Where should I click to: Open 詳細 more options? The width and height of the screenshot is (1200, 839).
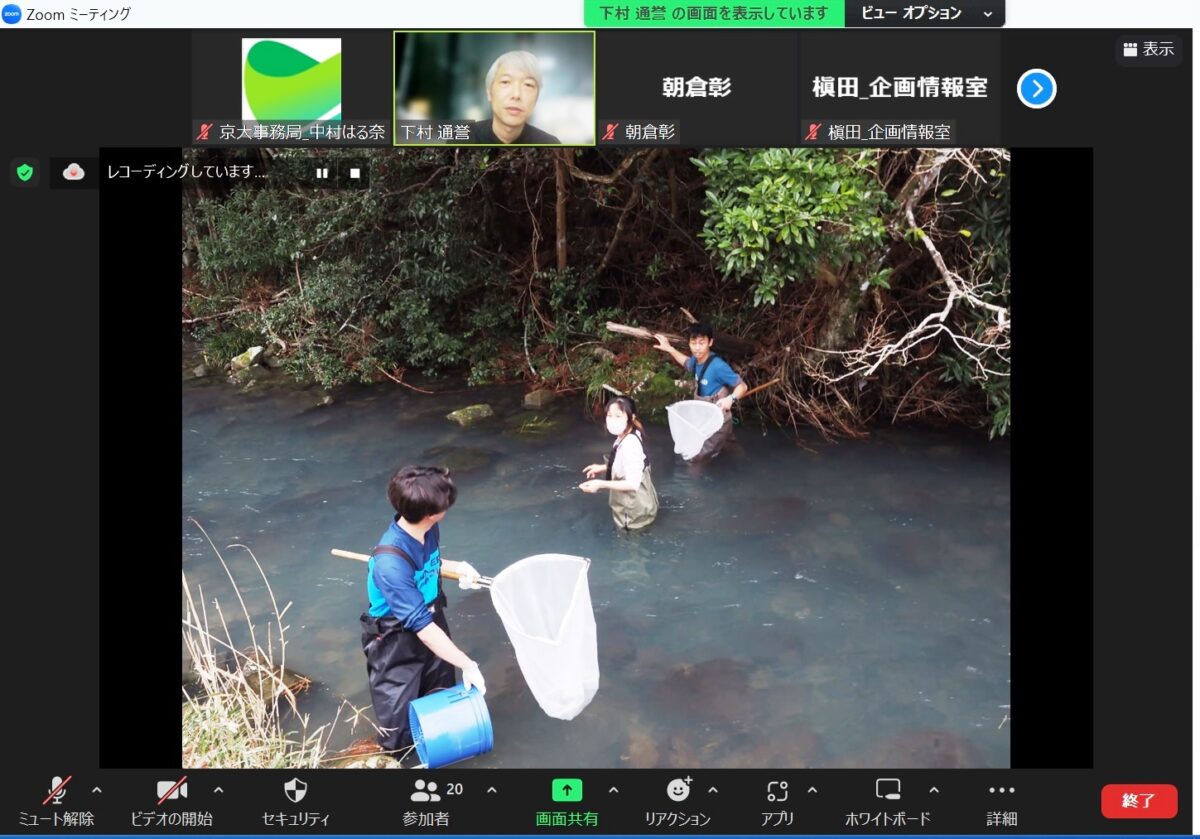point(1001,801)
